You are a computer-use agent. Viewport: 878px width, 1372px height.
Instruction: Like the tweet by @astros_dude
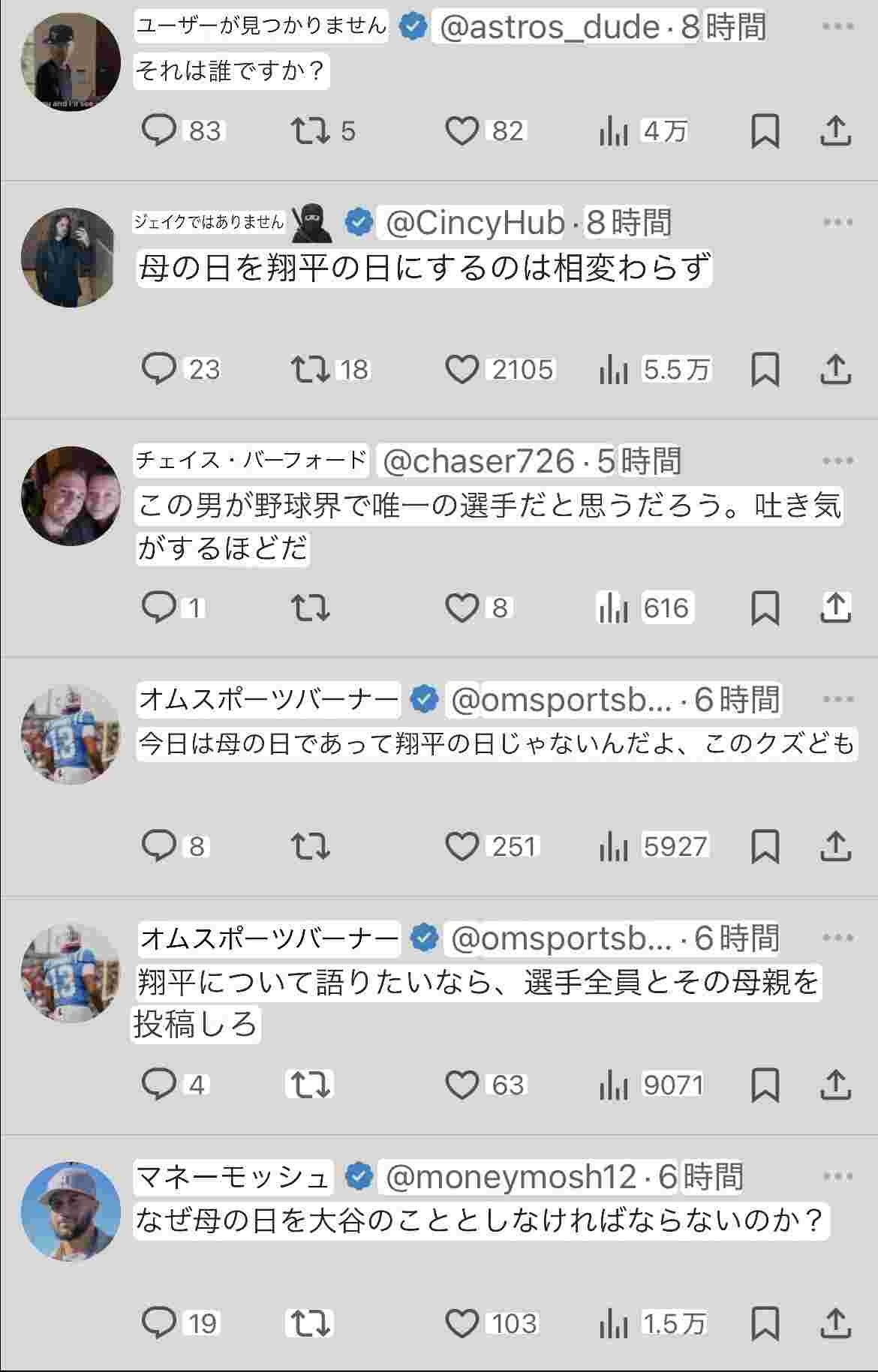(x=462, y=131)
